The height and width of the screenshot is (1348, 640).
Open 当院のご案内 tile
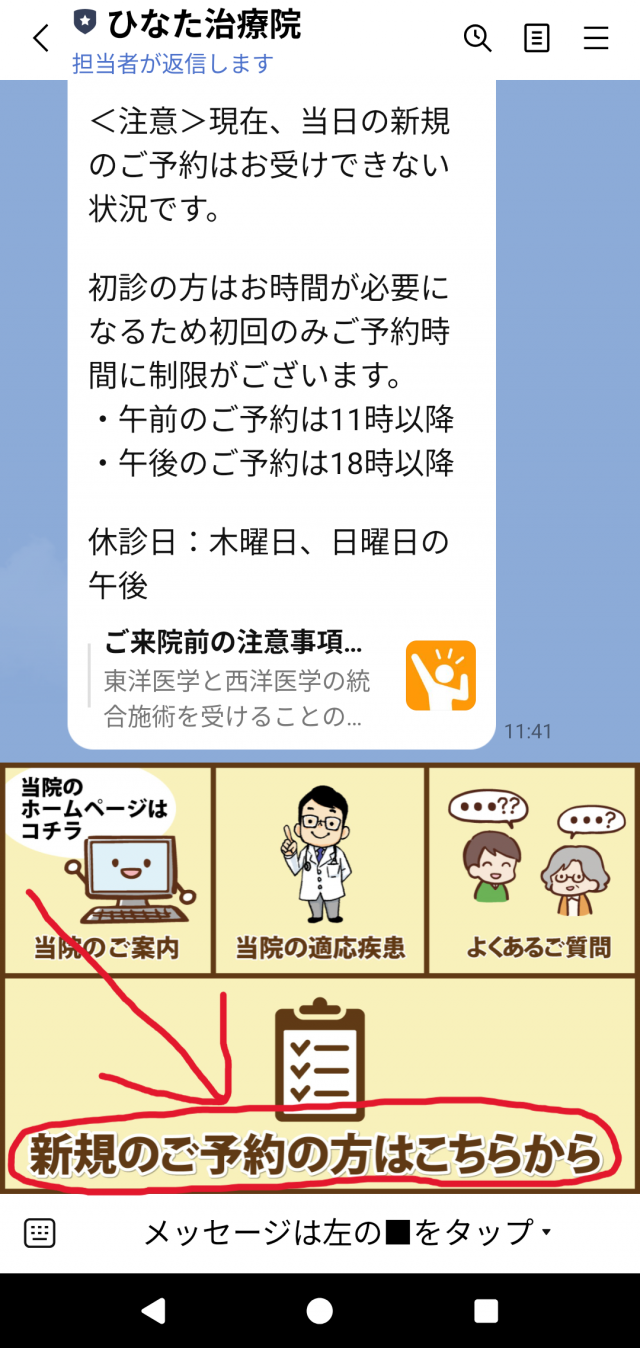click(107, 870)
